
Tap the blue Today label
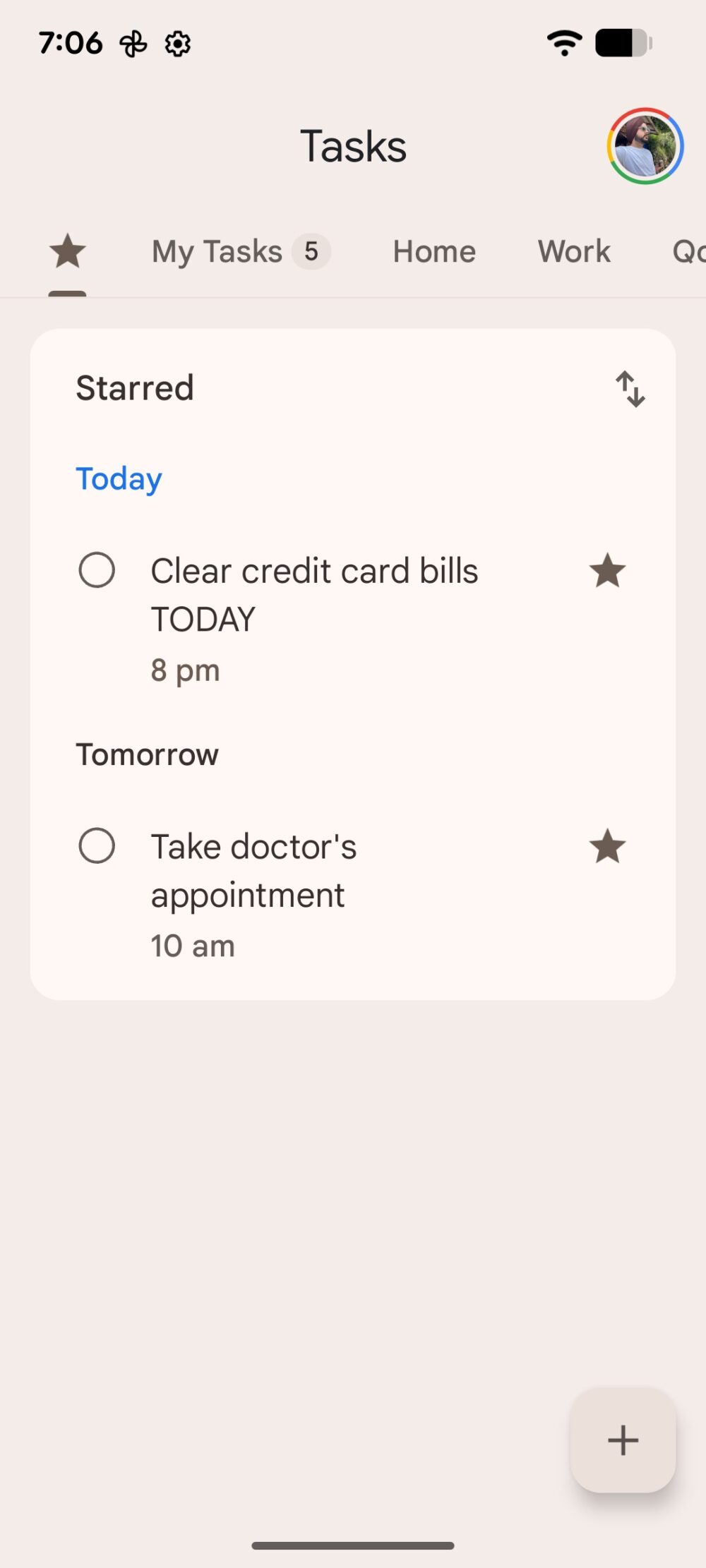(x=119, y=478)
